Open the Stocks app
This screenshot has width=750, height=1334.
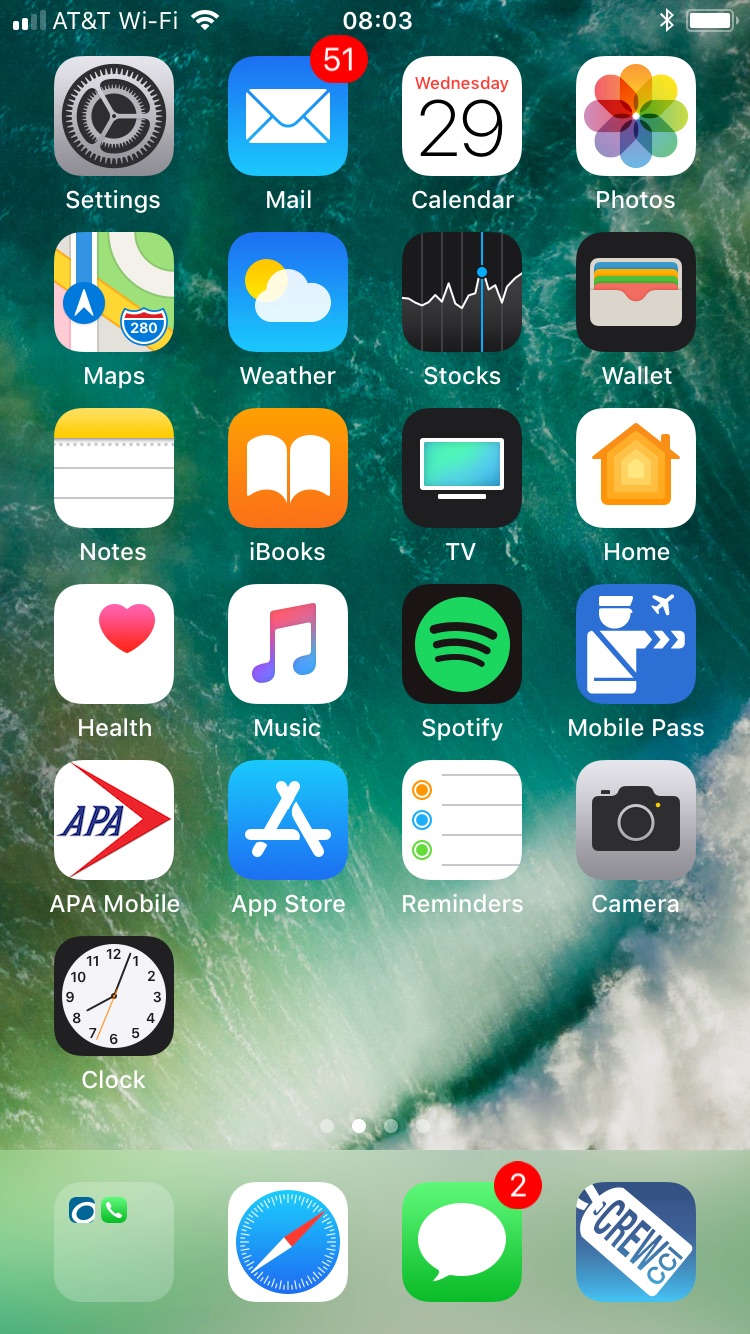click(x=462, y=292)
